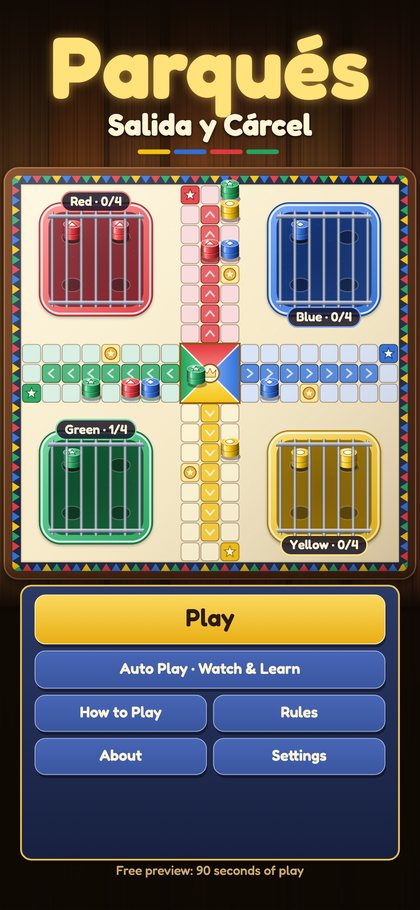View the Rules

pyautogui.click(x=299, y=713)
